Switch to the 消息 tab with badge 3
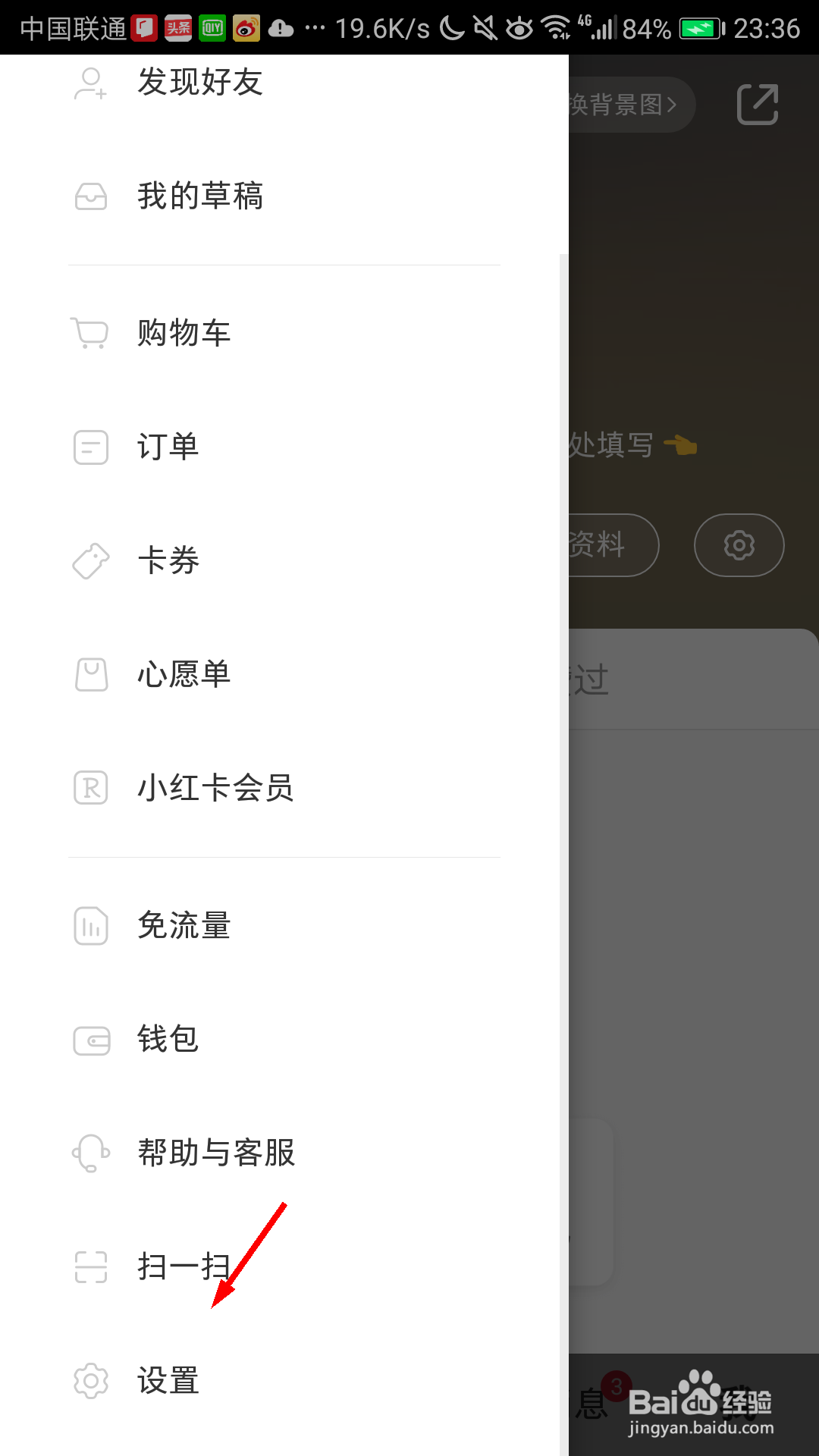 (x=591, y=1403)
